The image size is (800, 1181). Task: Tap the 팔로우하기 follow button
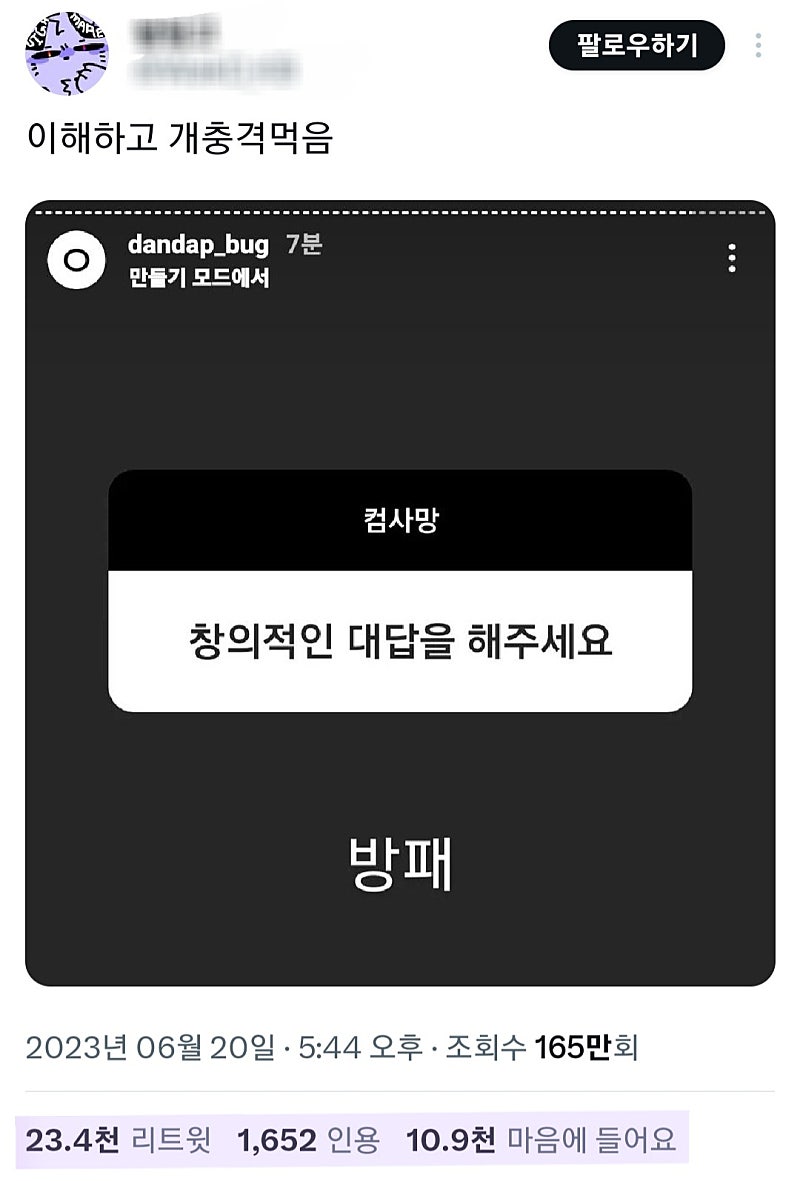pos(636,45)
